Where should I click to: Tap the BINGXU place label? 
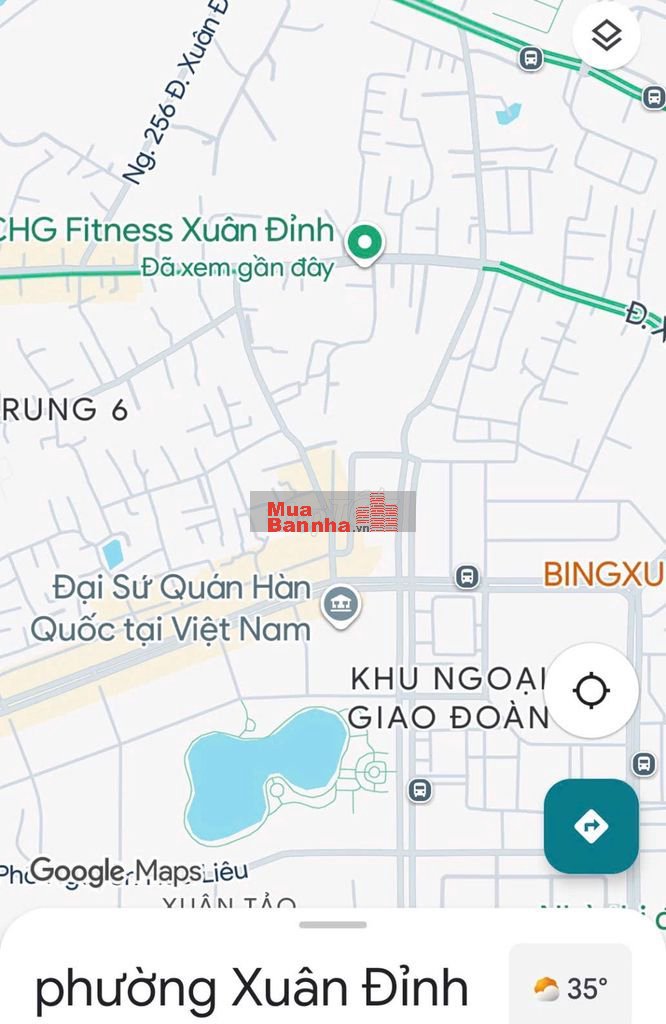click(604, 574)
